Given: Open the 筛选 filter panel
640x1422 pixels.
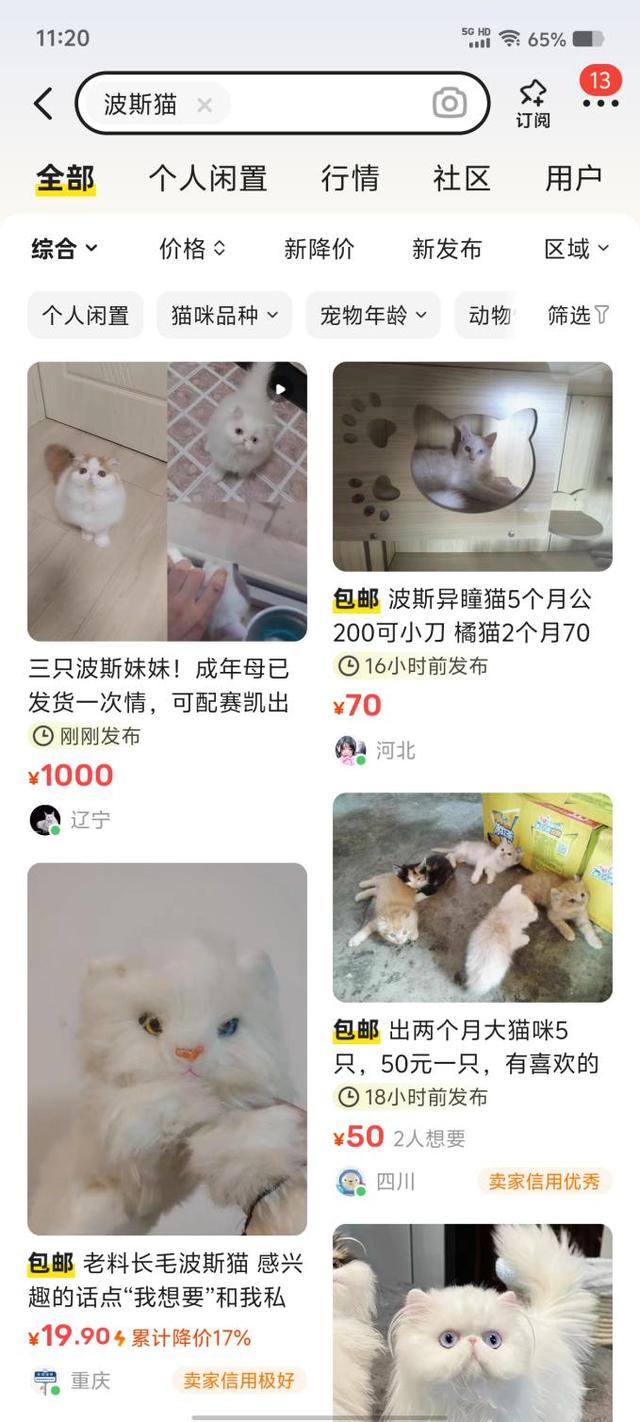Looking at the screenshot, I should coord(578,315).
